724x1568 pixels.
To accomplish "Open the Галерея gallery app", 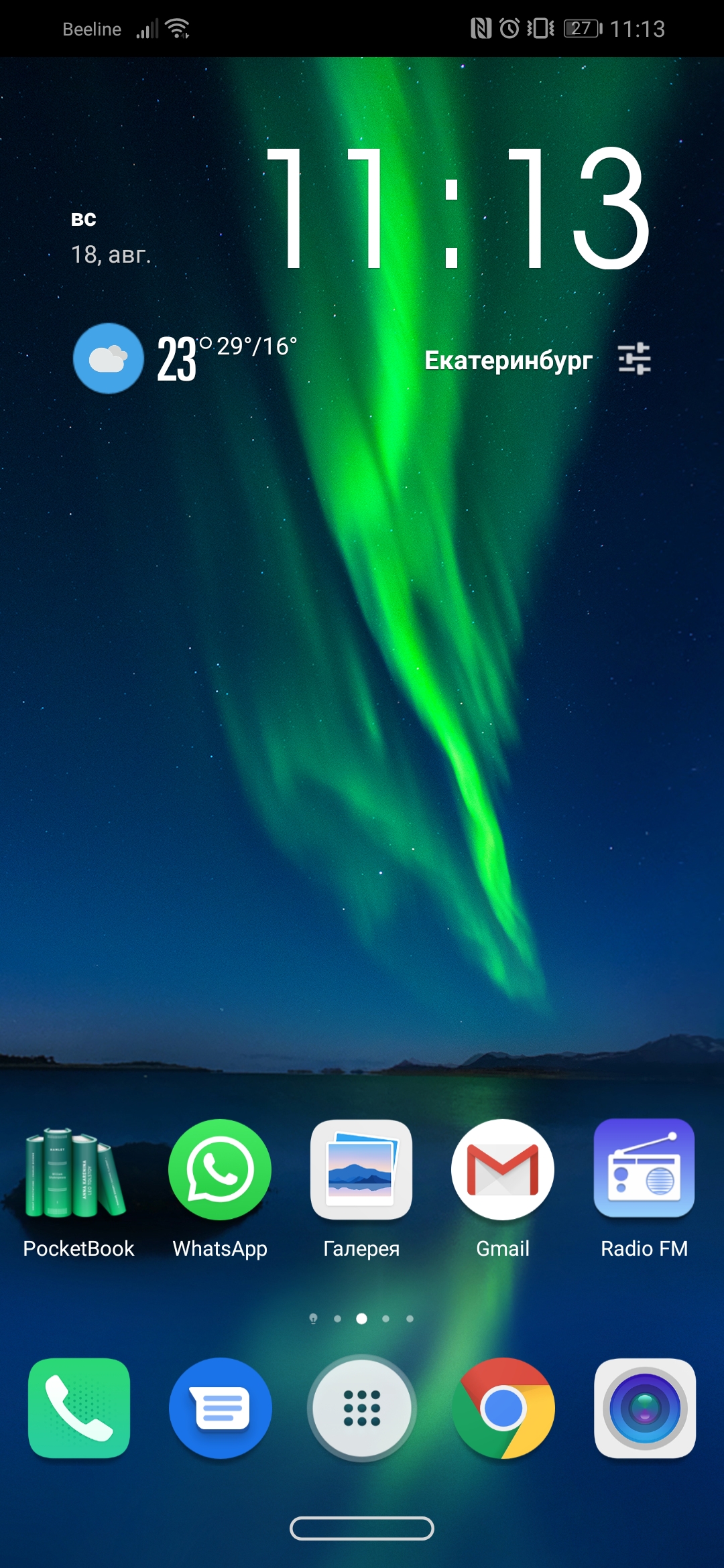I will coord(361,1170).
